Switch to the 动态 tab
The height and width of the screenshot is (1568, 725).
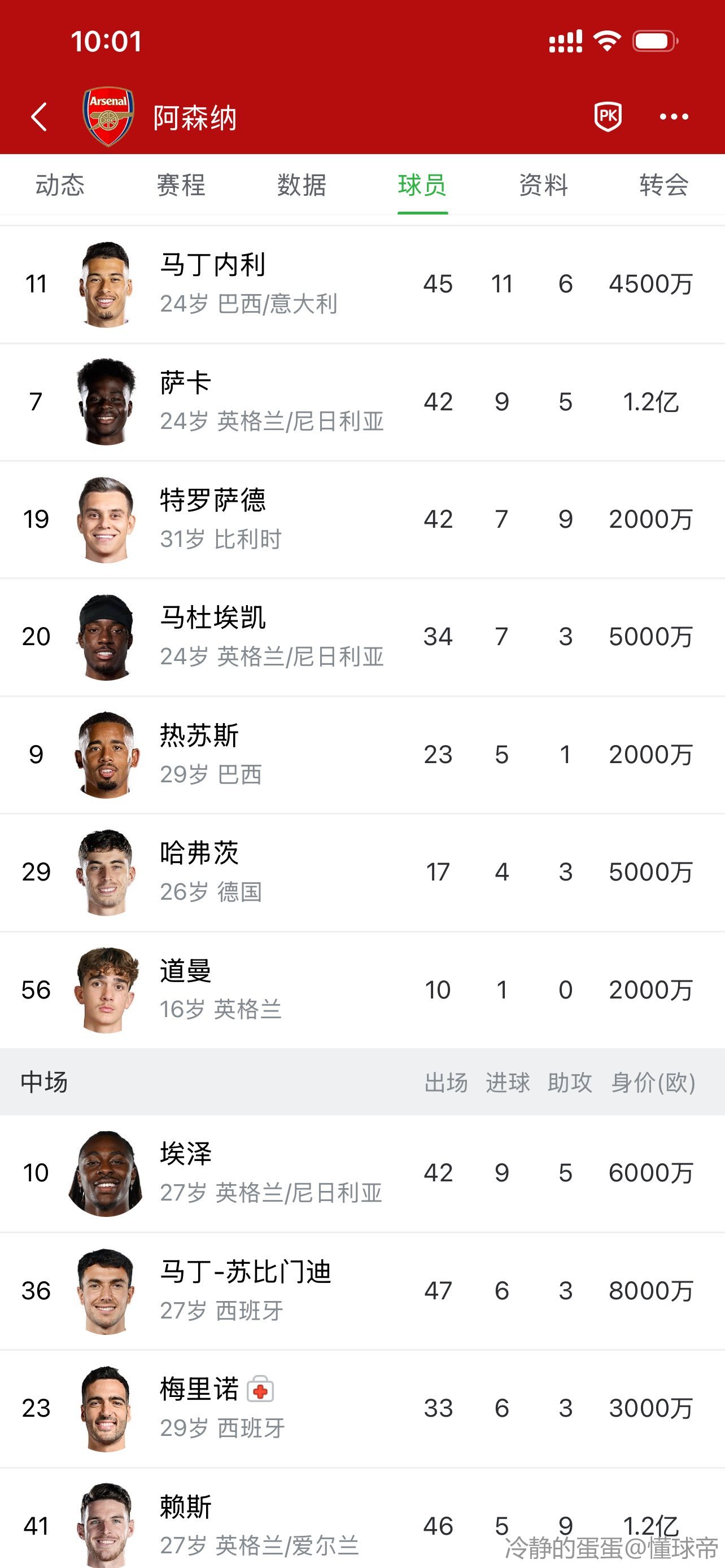tap(60, 185)
